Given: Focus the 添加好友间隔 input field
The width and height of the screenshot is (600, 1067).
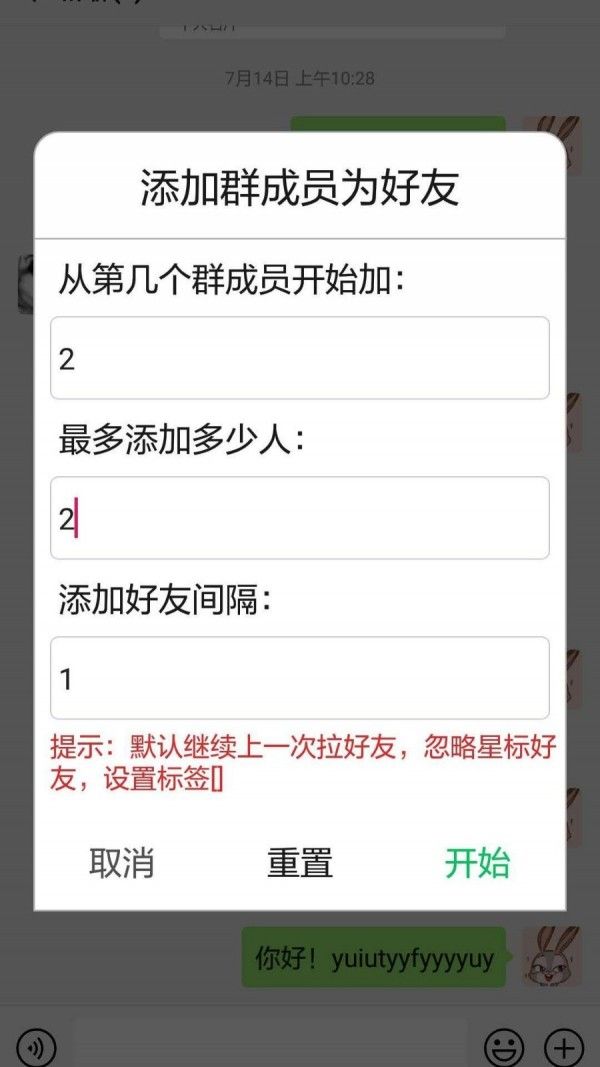Looking at the screenshot, I should point(299,678).
